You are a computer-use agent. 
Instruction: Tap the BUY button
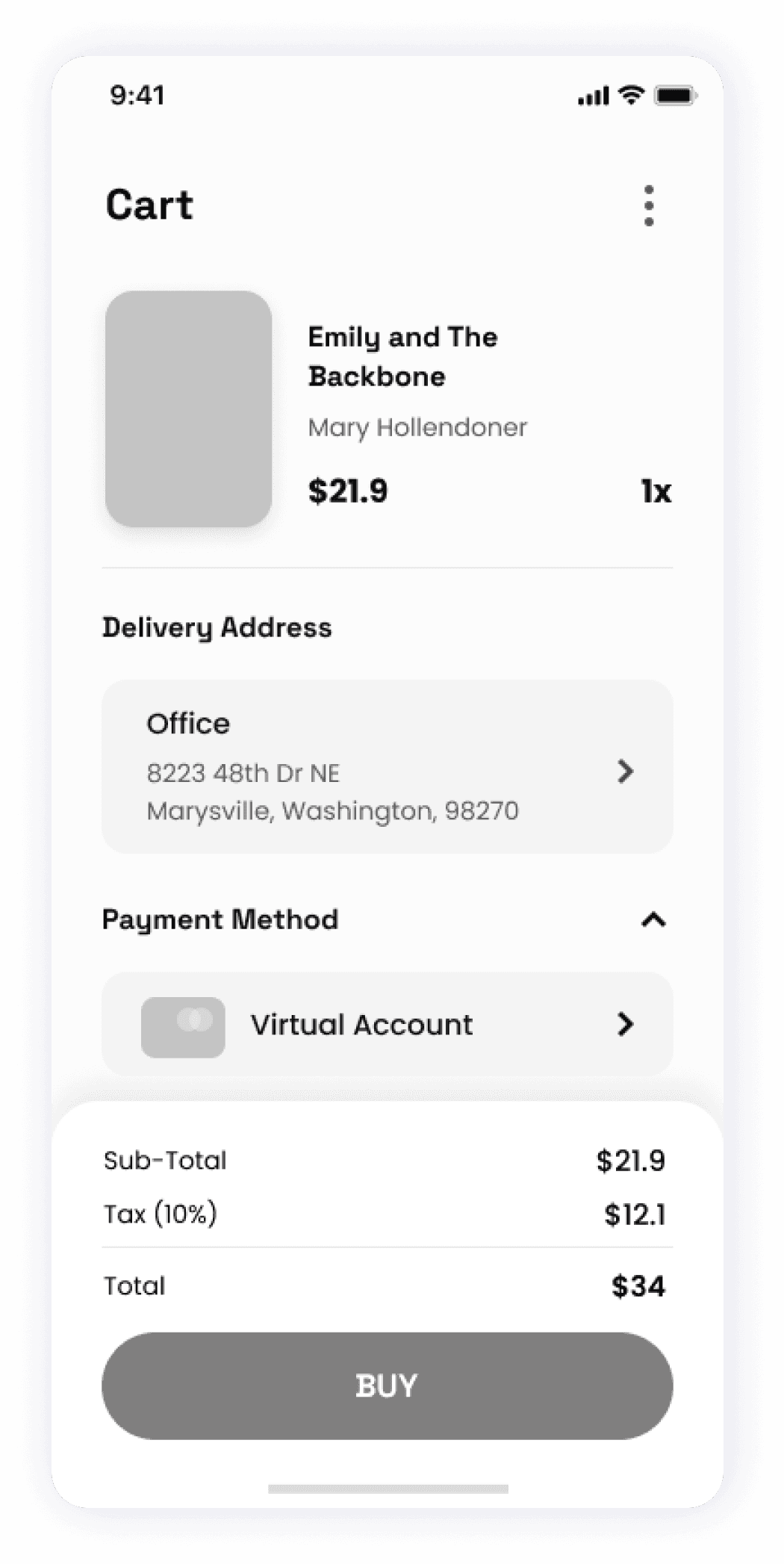click(x=387, y=1385)
